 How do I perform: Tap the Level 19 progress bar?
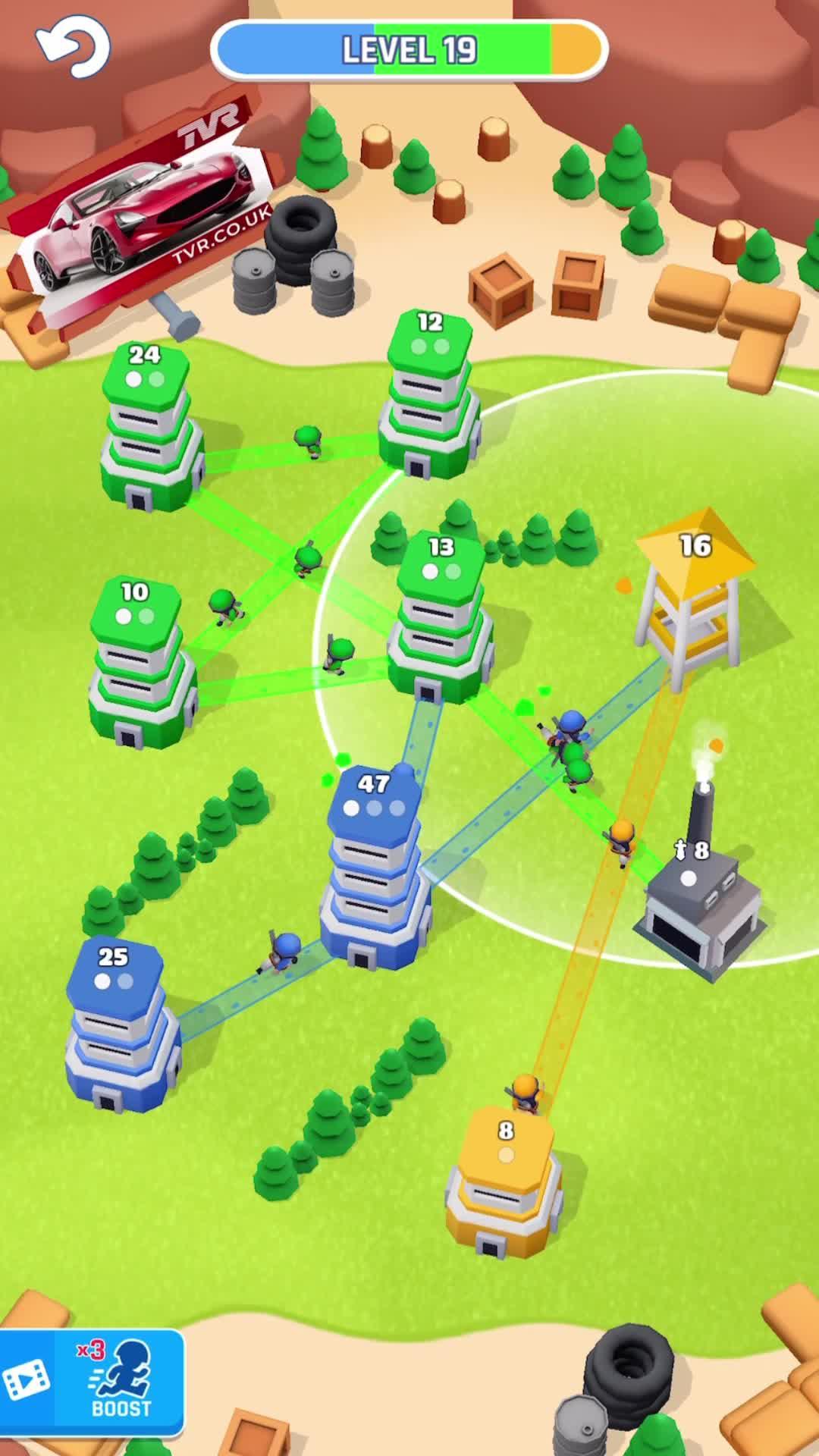tap(409, 49)
